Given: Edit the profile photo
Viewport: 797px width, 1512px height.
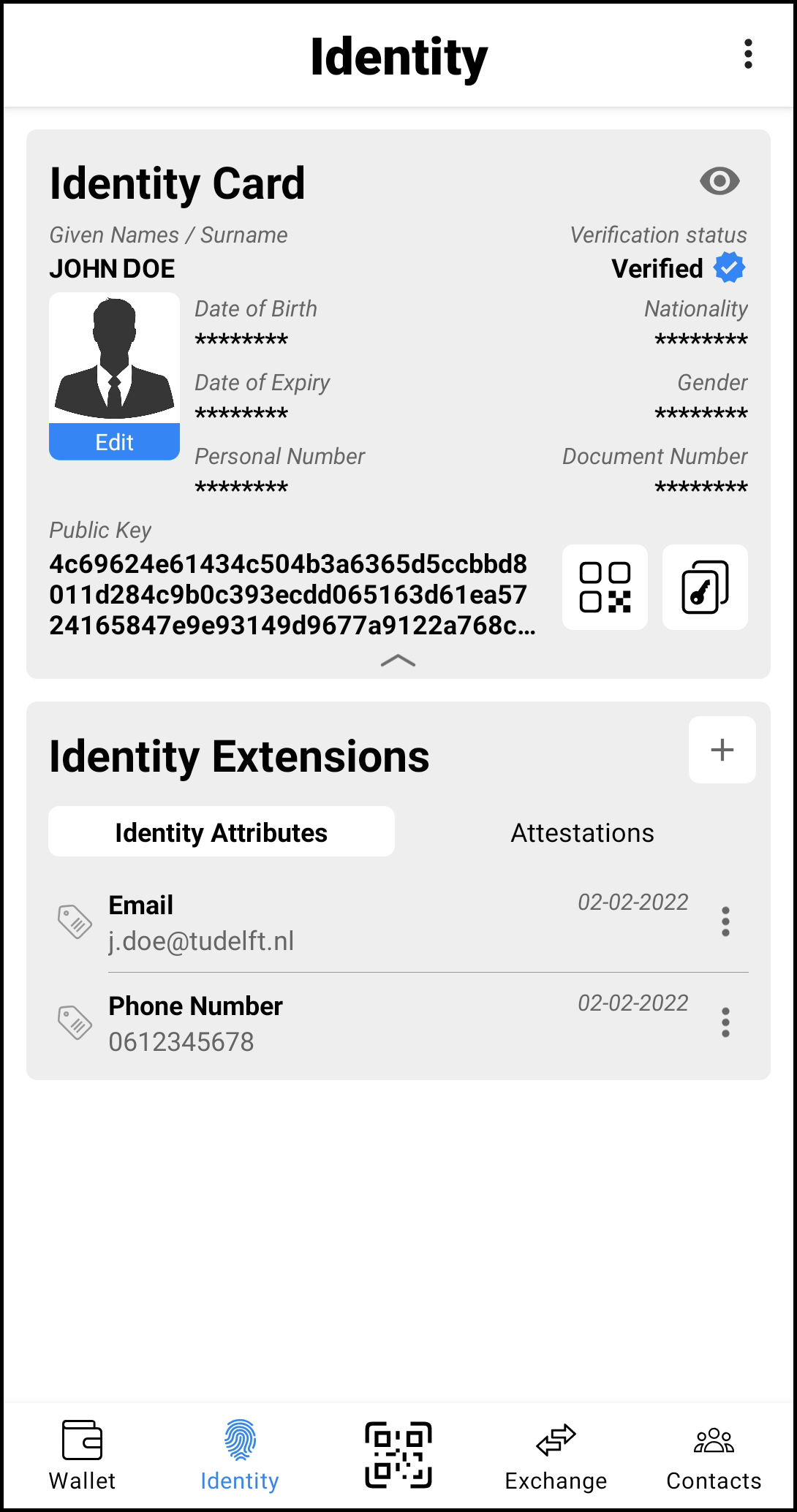Looking at the screenshot, I should click(x=114, y=442).
